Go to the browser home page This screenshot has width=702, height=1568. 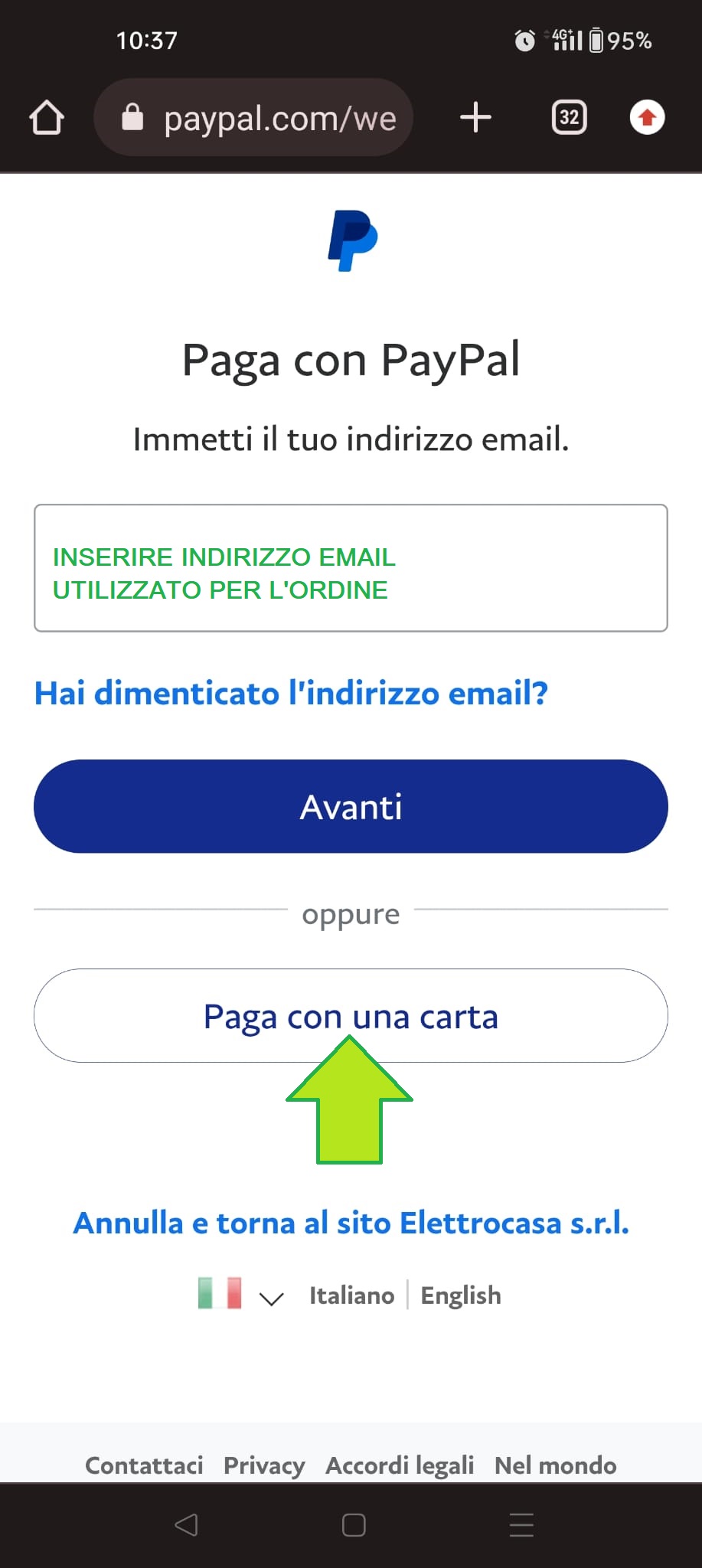tap(47, 118)
